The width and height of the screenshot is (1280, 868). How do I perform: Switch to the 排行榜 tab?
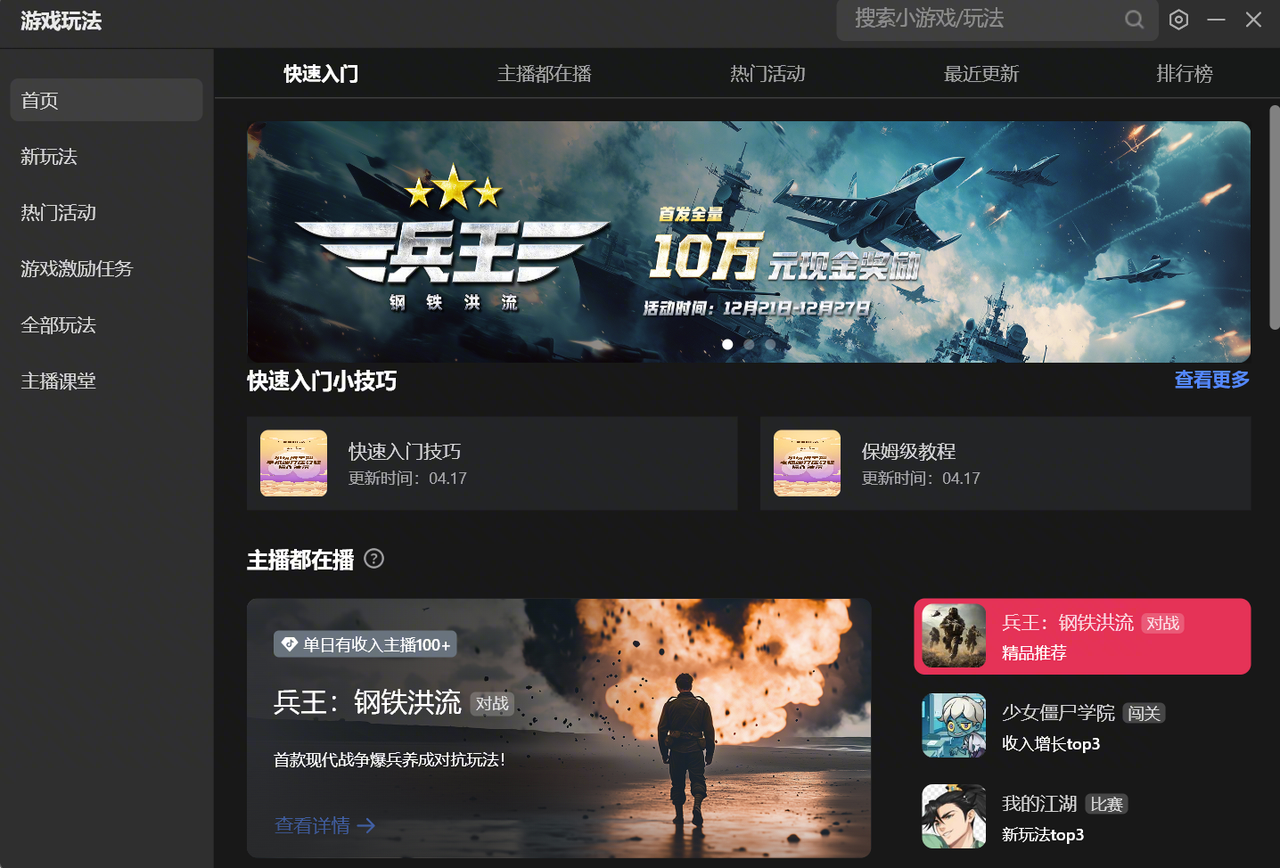coord(1184,74)
